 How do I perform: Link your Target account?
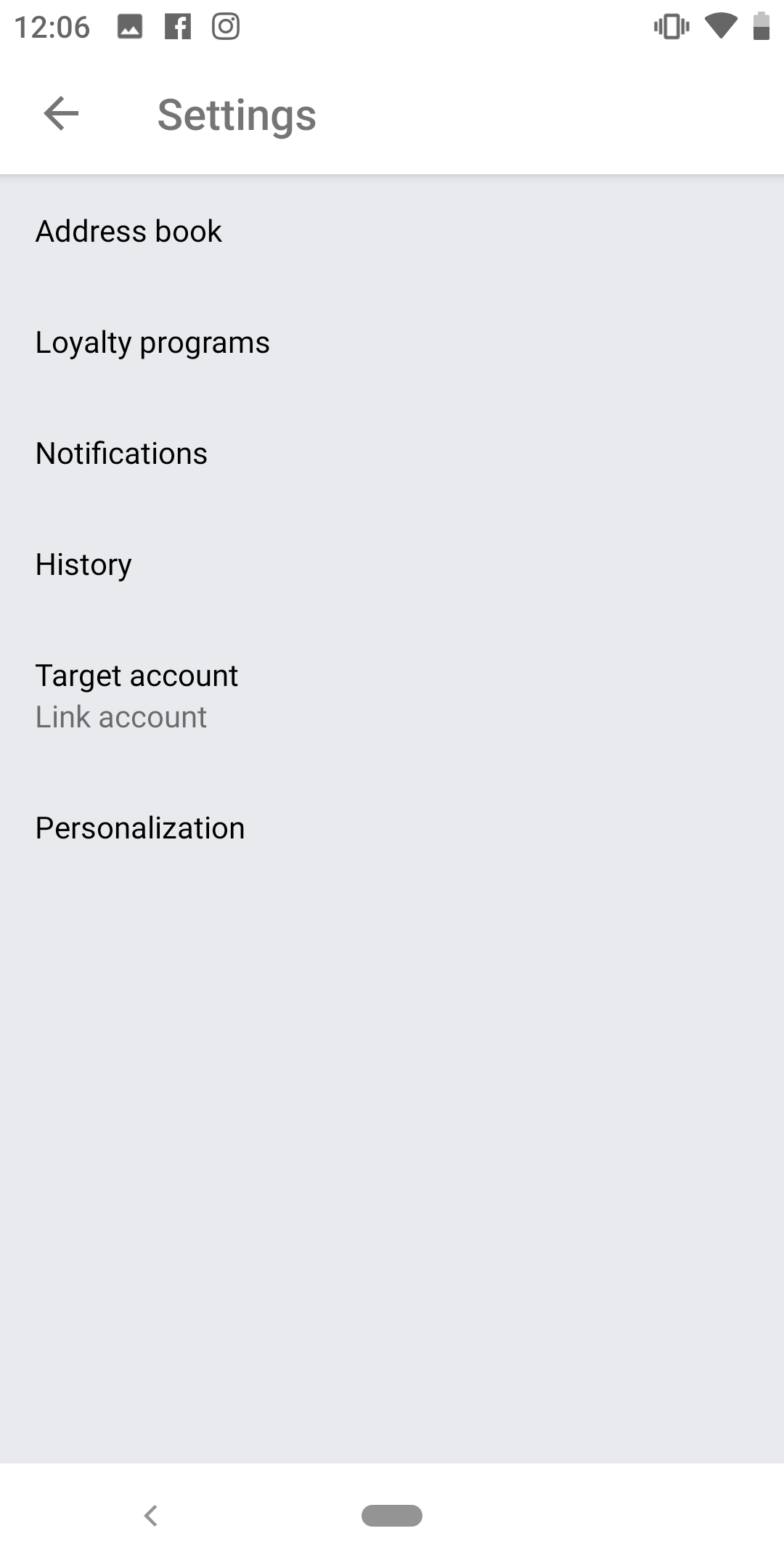pos(392,696)
